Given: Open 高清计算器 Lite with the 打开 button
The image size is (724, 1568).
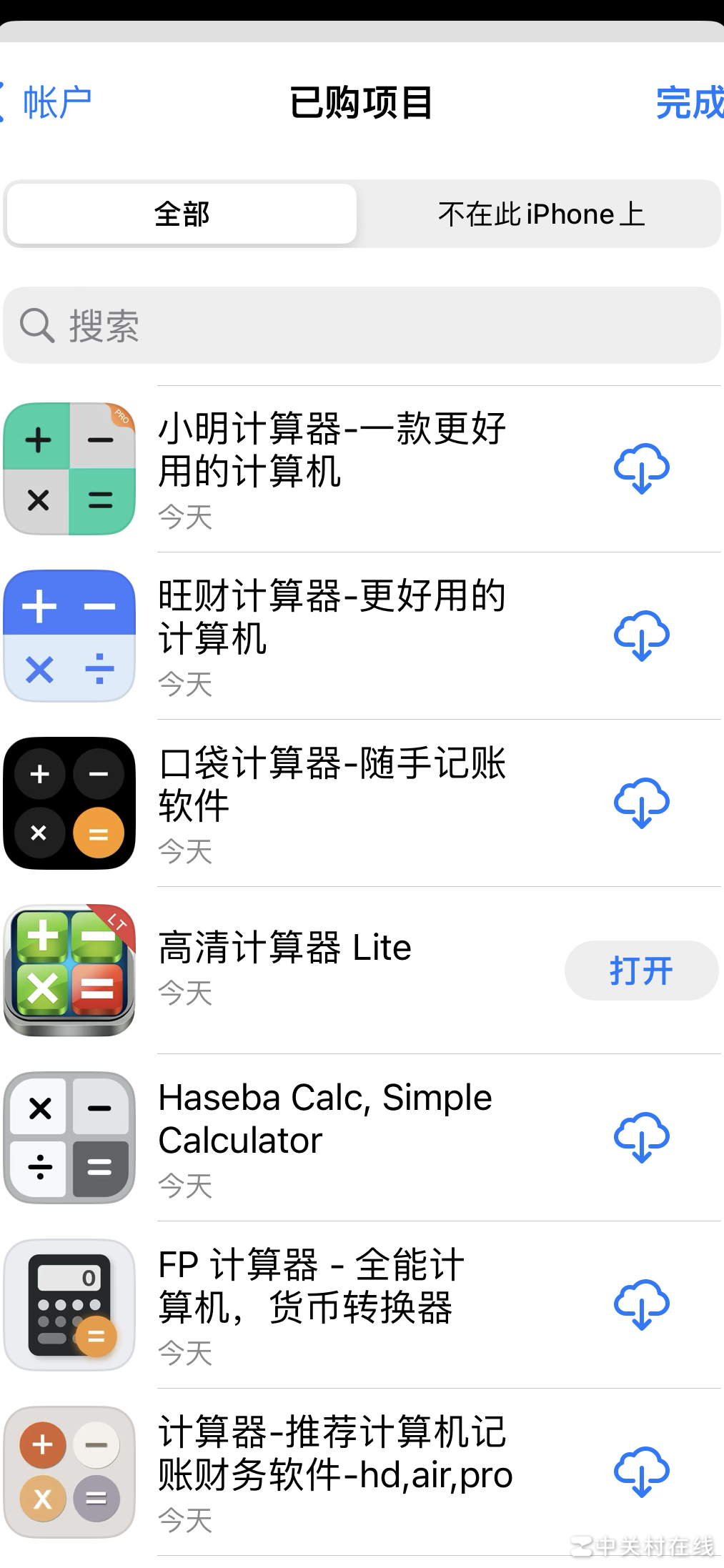Looking at the screenshot, I should (x=641, y=971).
